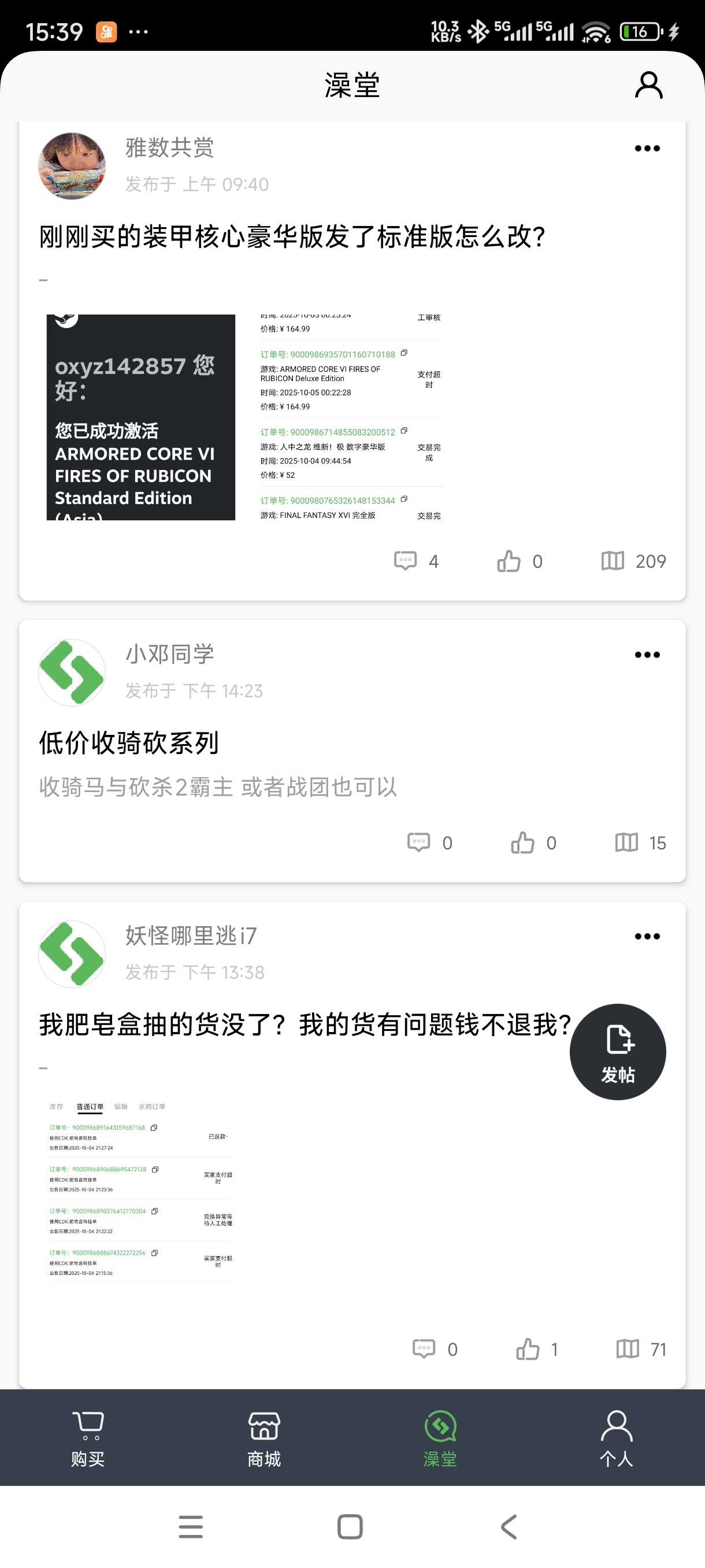The width and height of the screenshot is (705, 1568).
Task: Go to the 商城 tab
Action: point(264,1438)
